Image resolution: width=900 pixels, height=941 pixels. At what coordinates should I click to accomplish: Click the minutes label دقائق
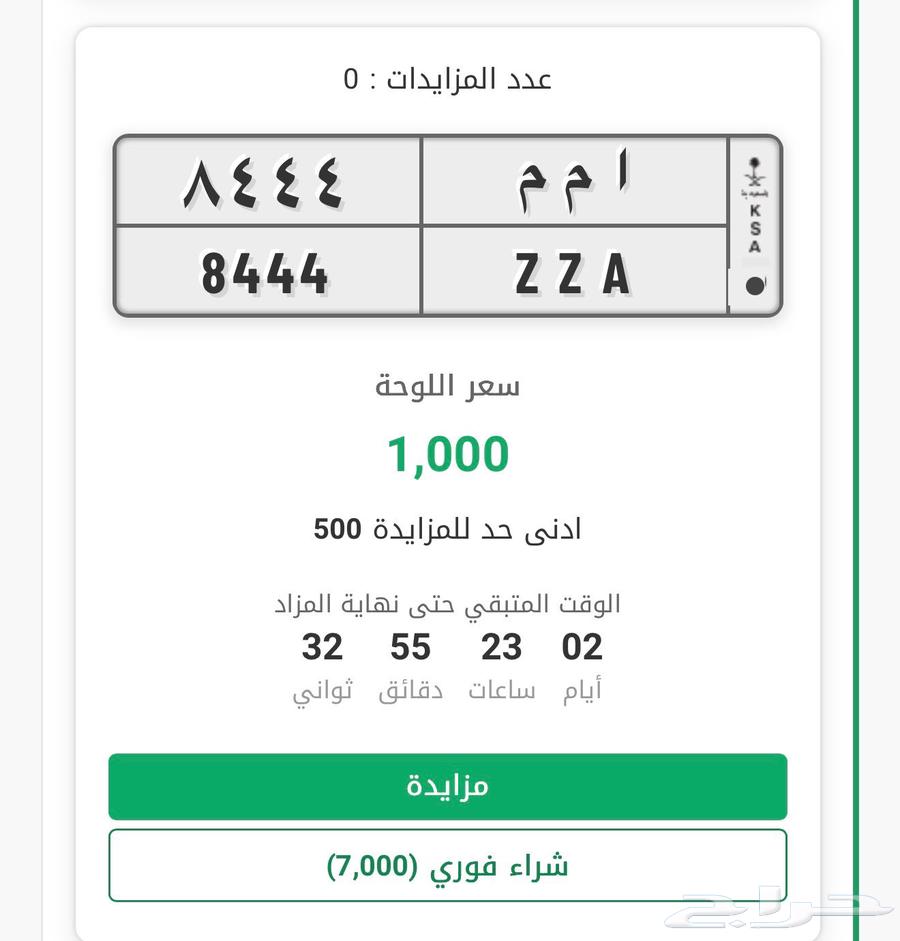click(409, 689)
